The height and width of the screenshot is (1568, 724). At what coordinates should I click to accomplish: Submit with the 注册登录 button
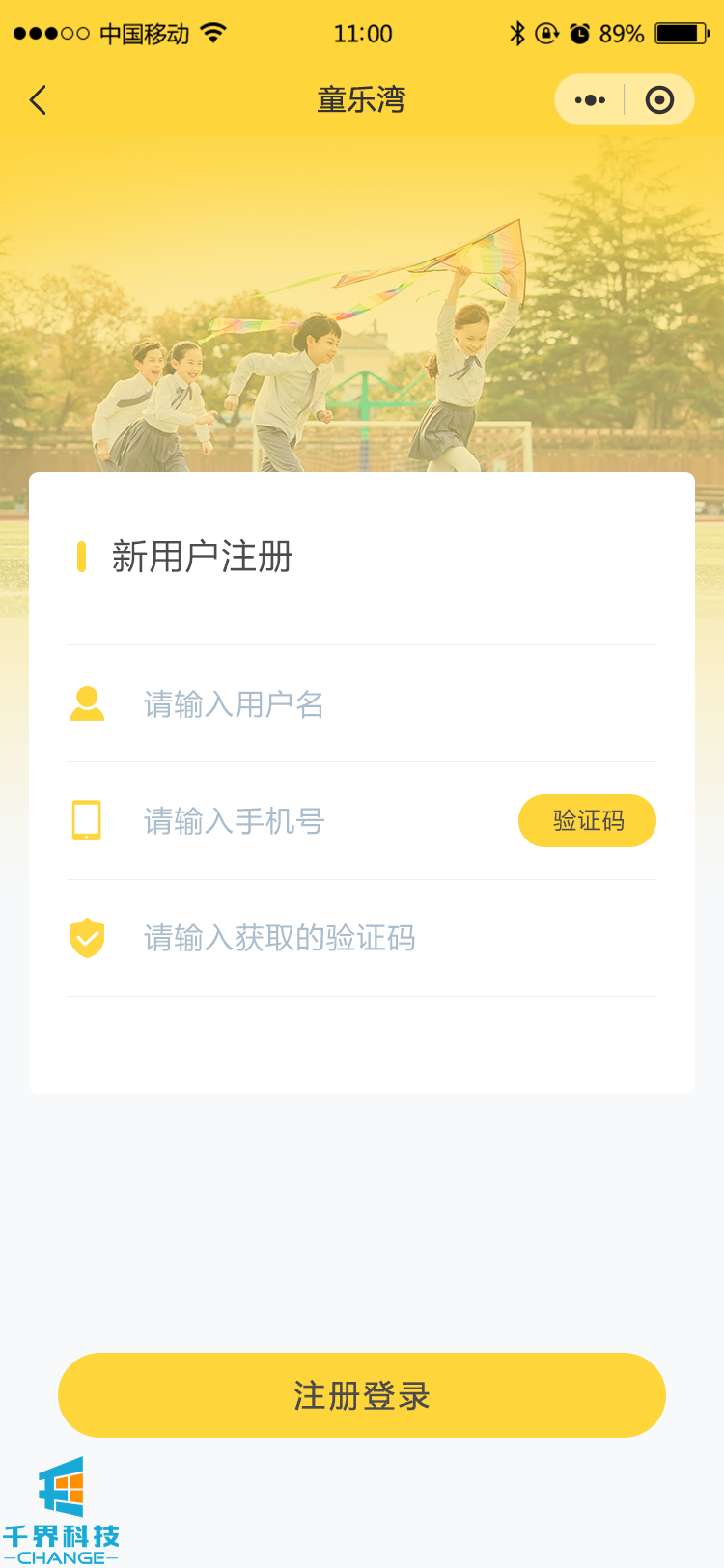point(362,1395)
